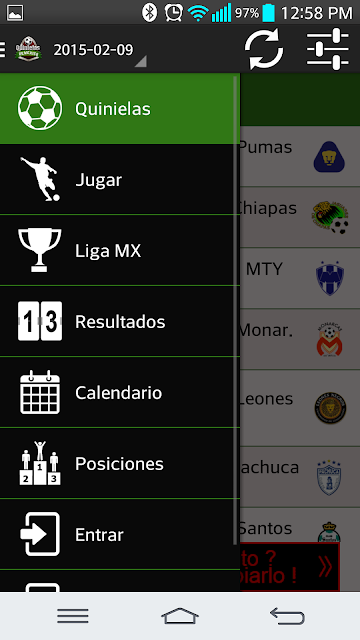Screen dimensions: 360x640
Task: Expand the 2015-02-09 date dropdown
Action: (x=99, y=51)
